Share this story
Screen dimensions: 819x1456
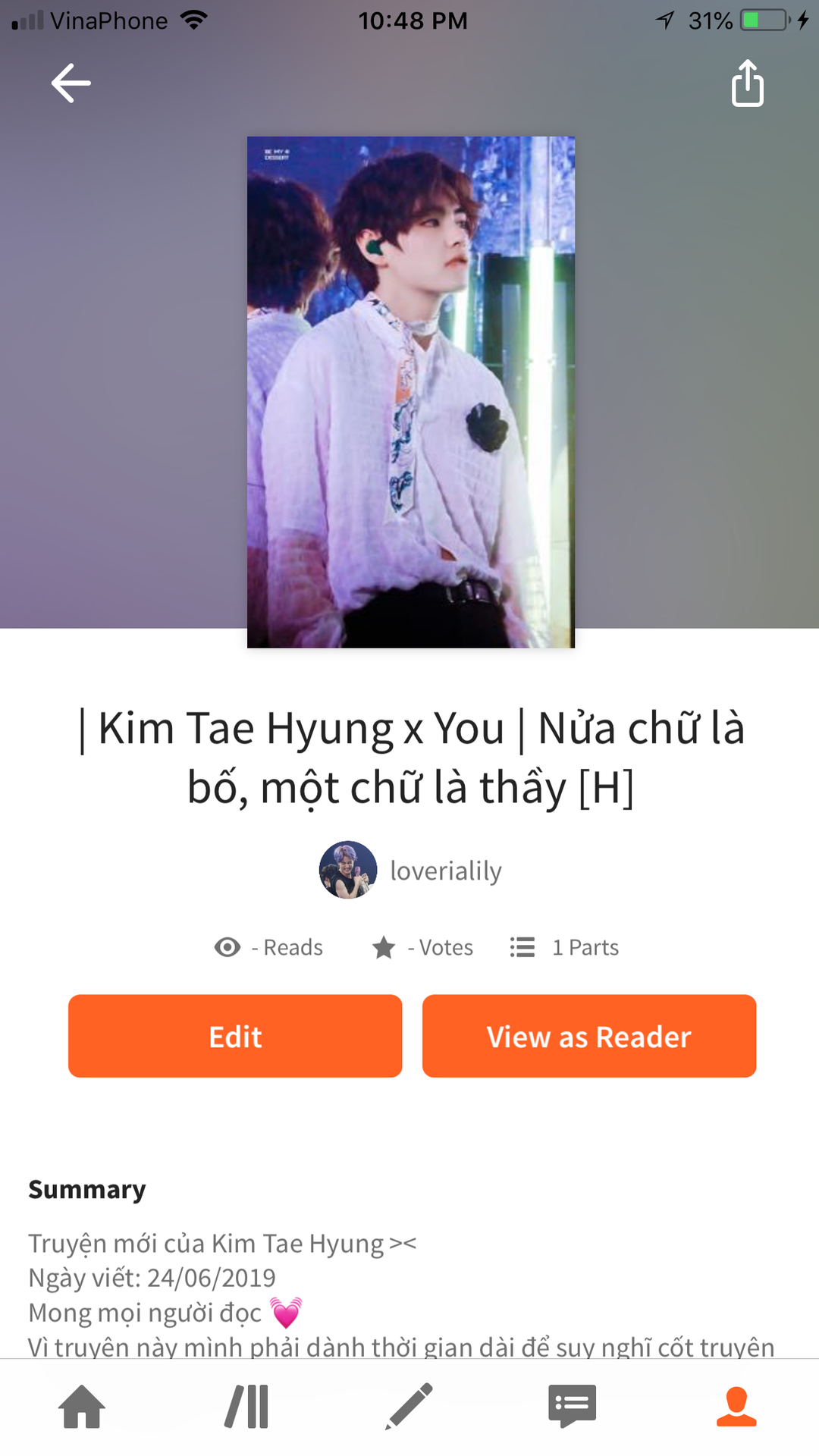(747, 83)
